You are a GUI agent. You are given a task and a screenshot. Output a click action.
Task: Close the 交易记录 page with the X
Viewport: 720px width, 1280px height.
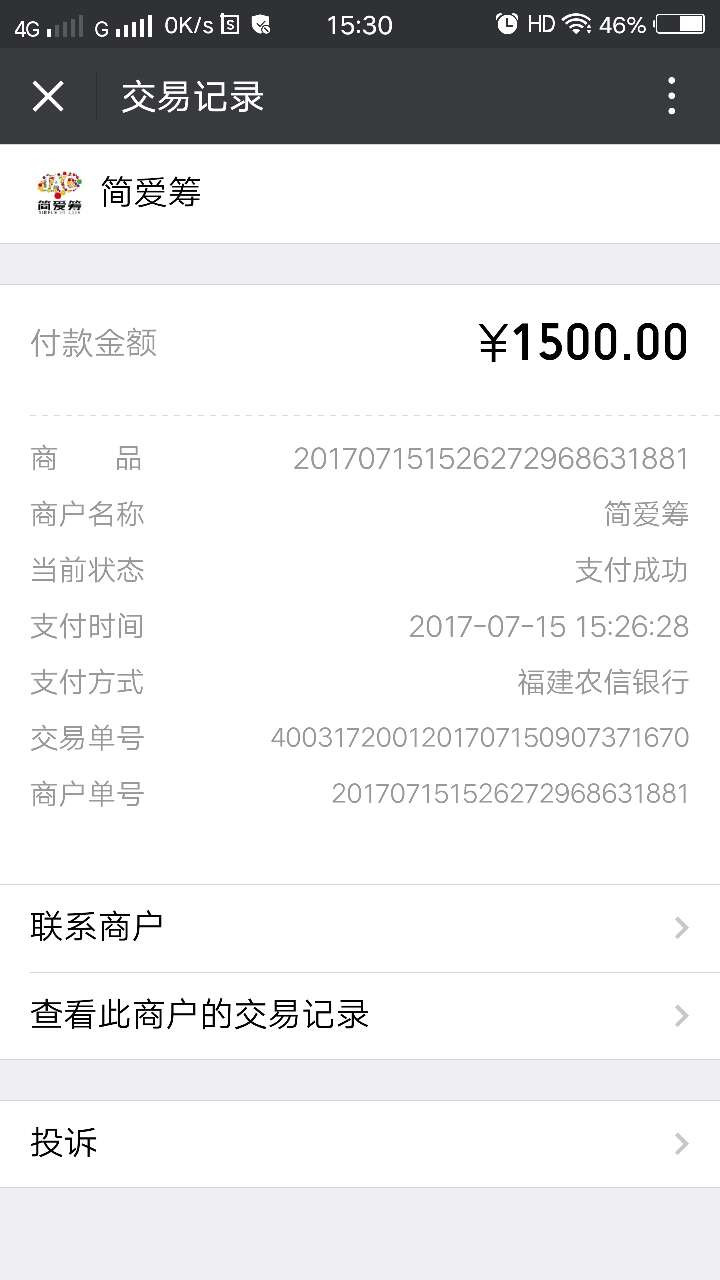(x=48, y=96)
